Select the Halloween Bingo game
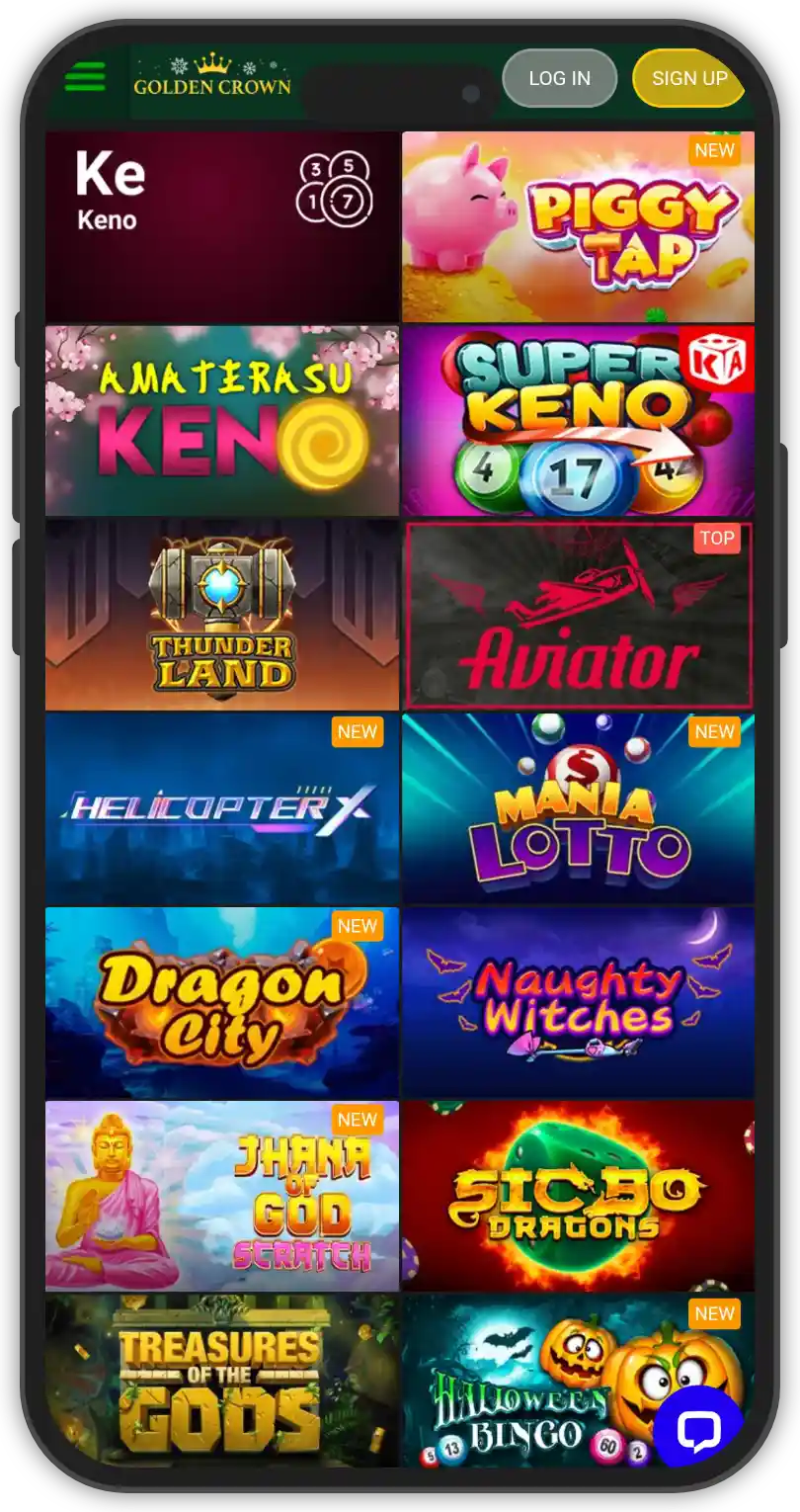 pos(533,1381)
